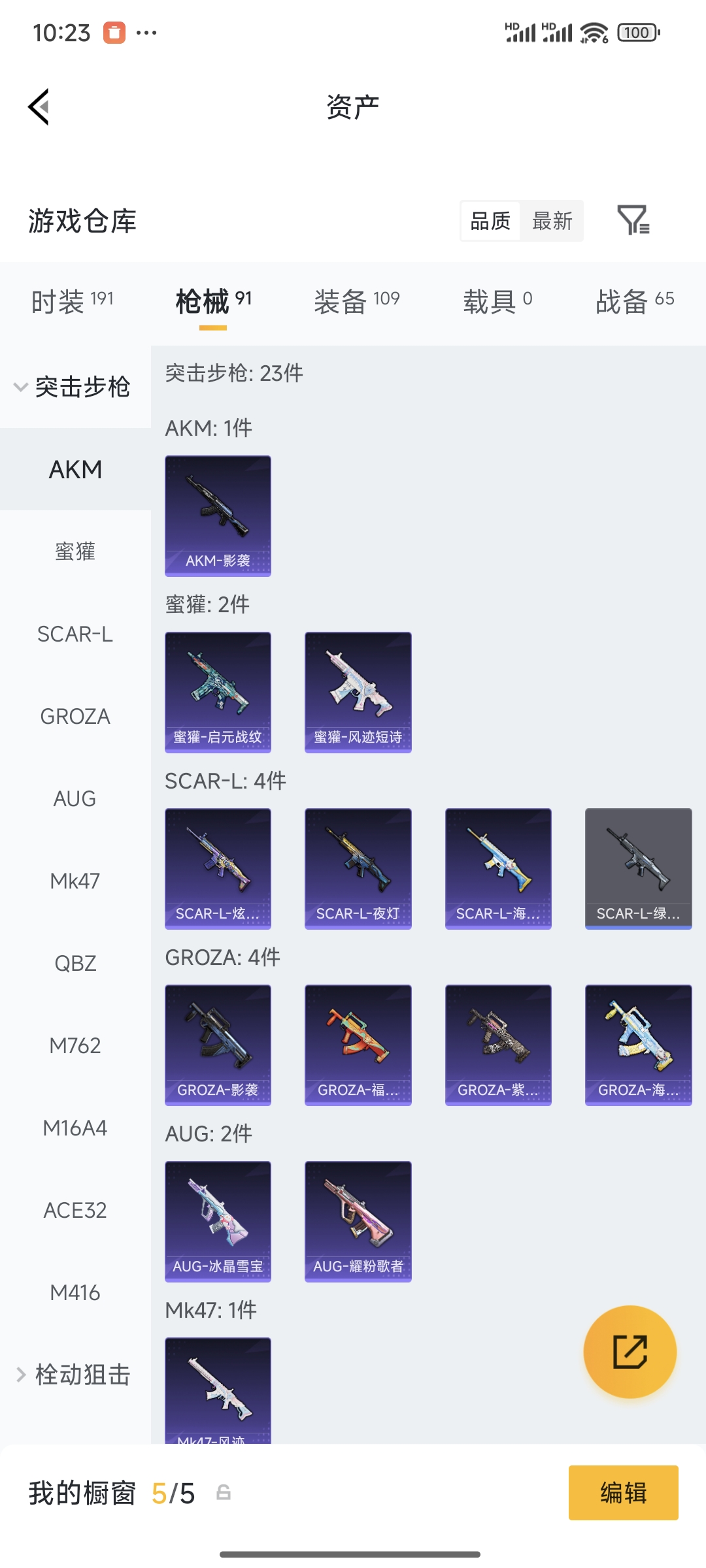Switch to the 时装 tab
The height and width of the screenshot is (1568, 706).
[x=72, y=301]
